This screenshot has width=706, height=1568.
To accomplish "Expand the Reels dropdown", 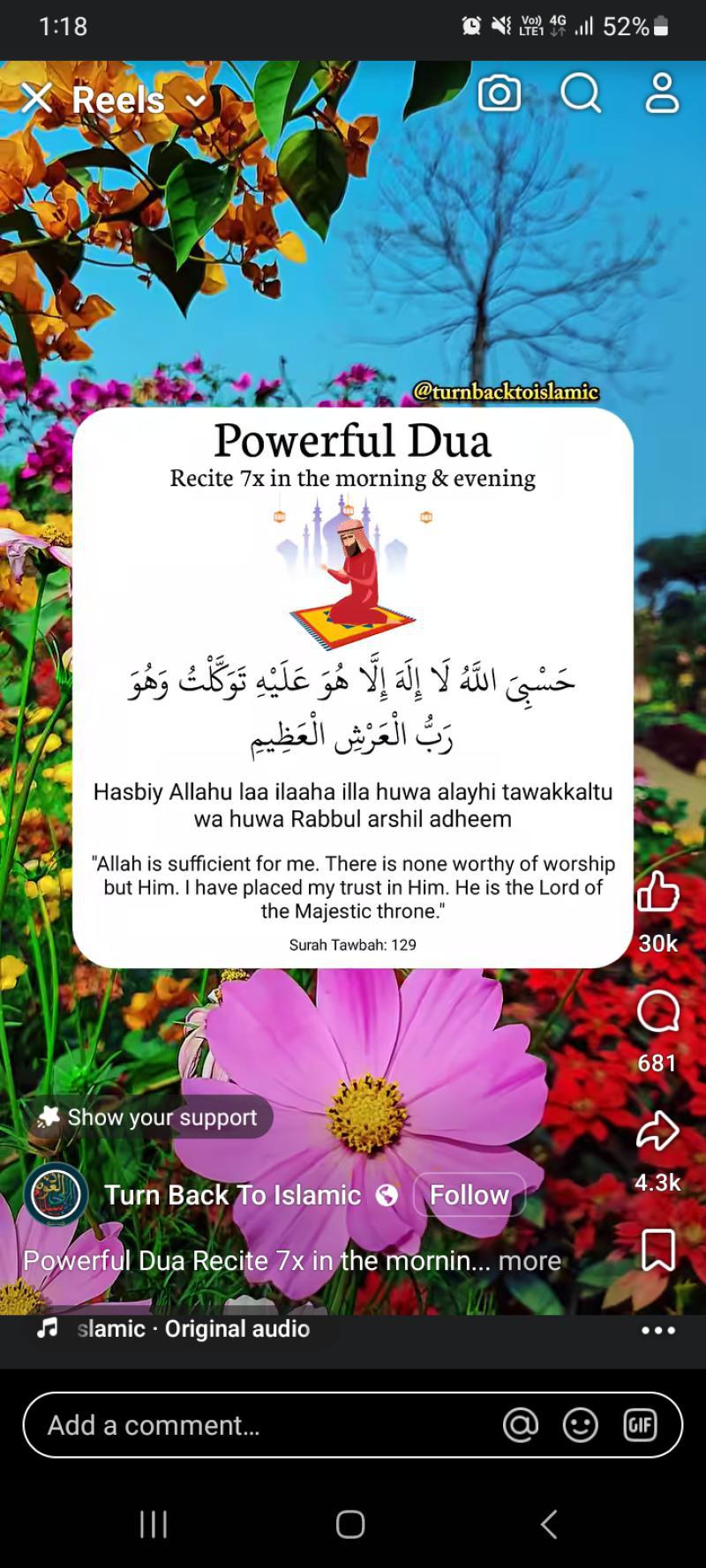I will [x=196, y=101].
